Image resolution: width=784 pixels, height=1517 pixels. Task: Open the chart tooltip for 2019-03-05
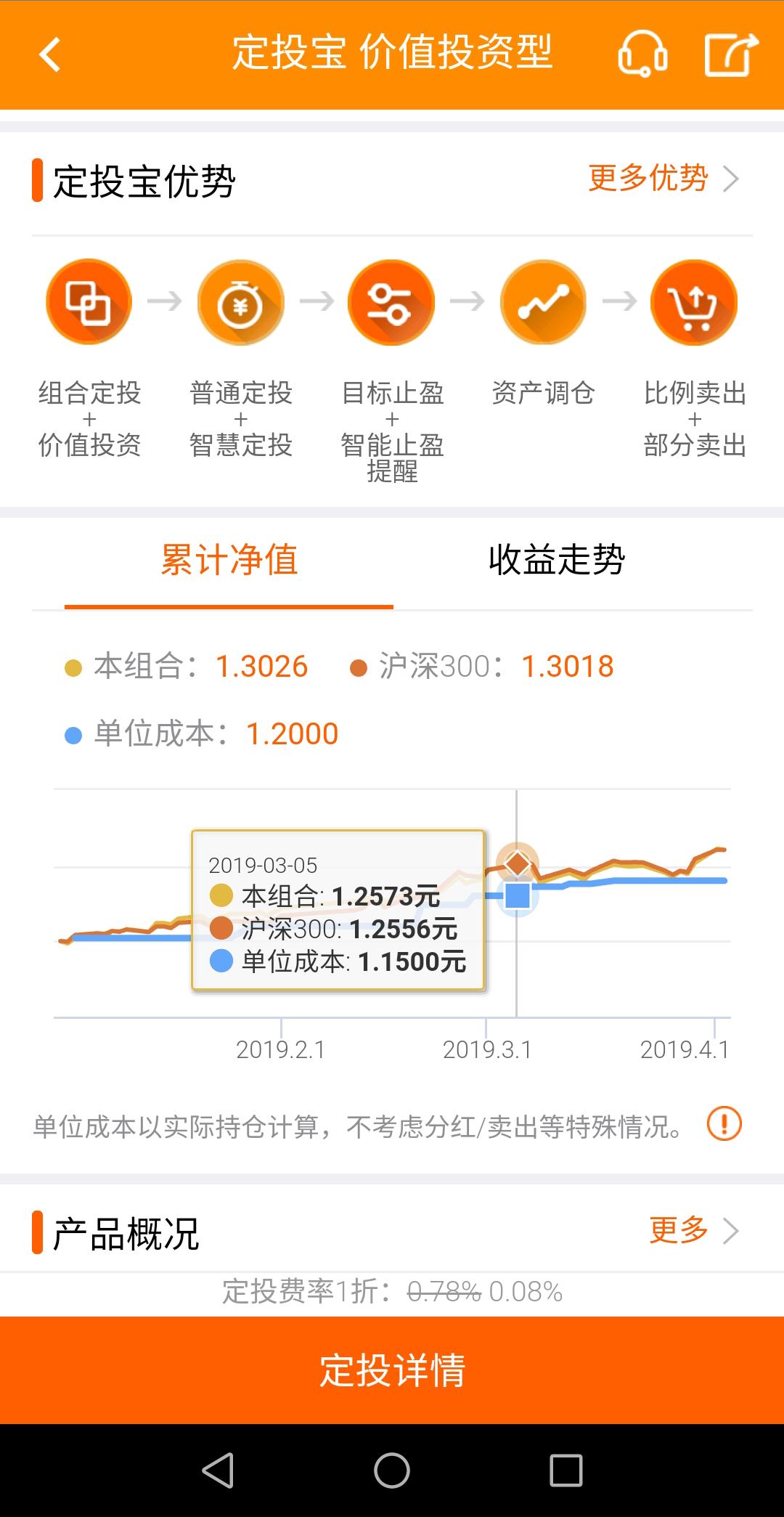tap(337, 908)
